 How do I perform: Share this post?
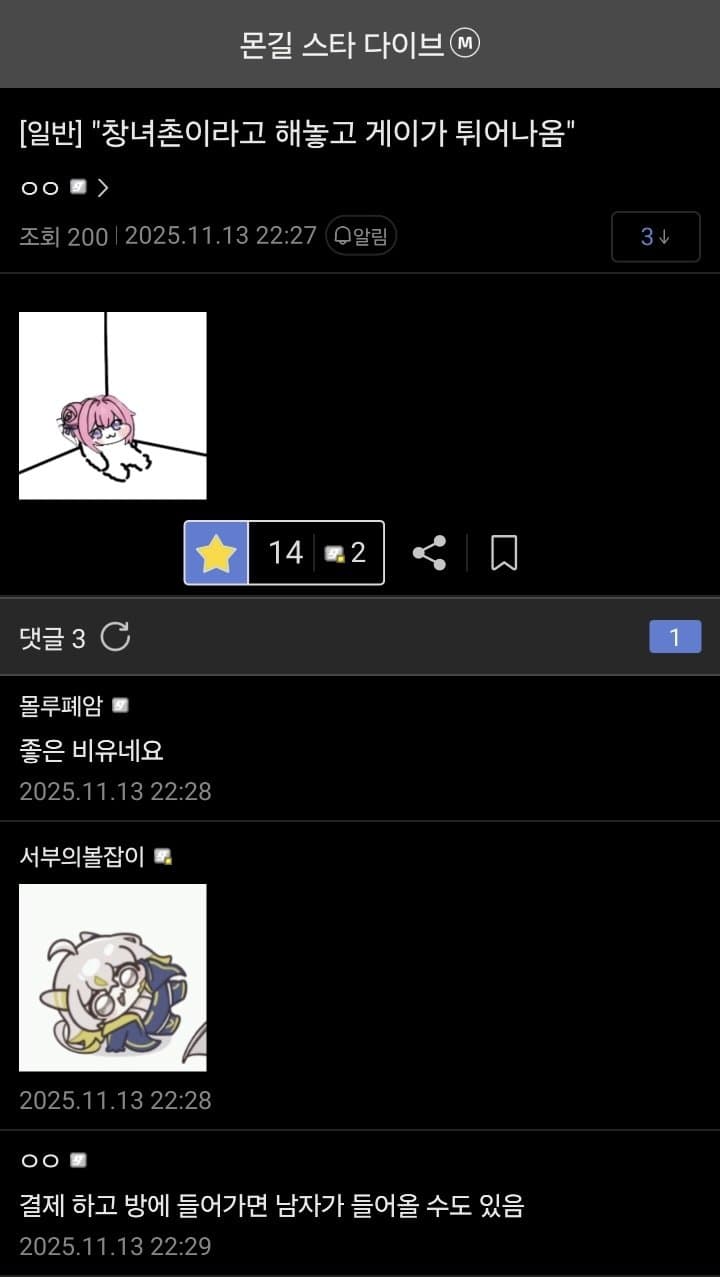pyautogui.click(x=429, y=553)
